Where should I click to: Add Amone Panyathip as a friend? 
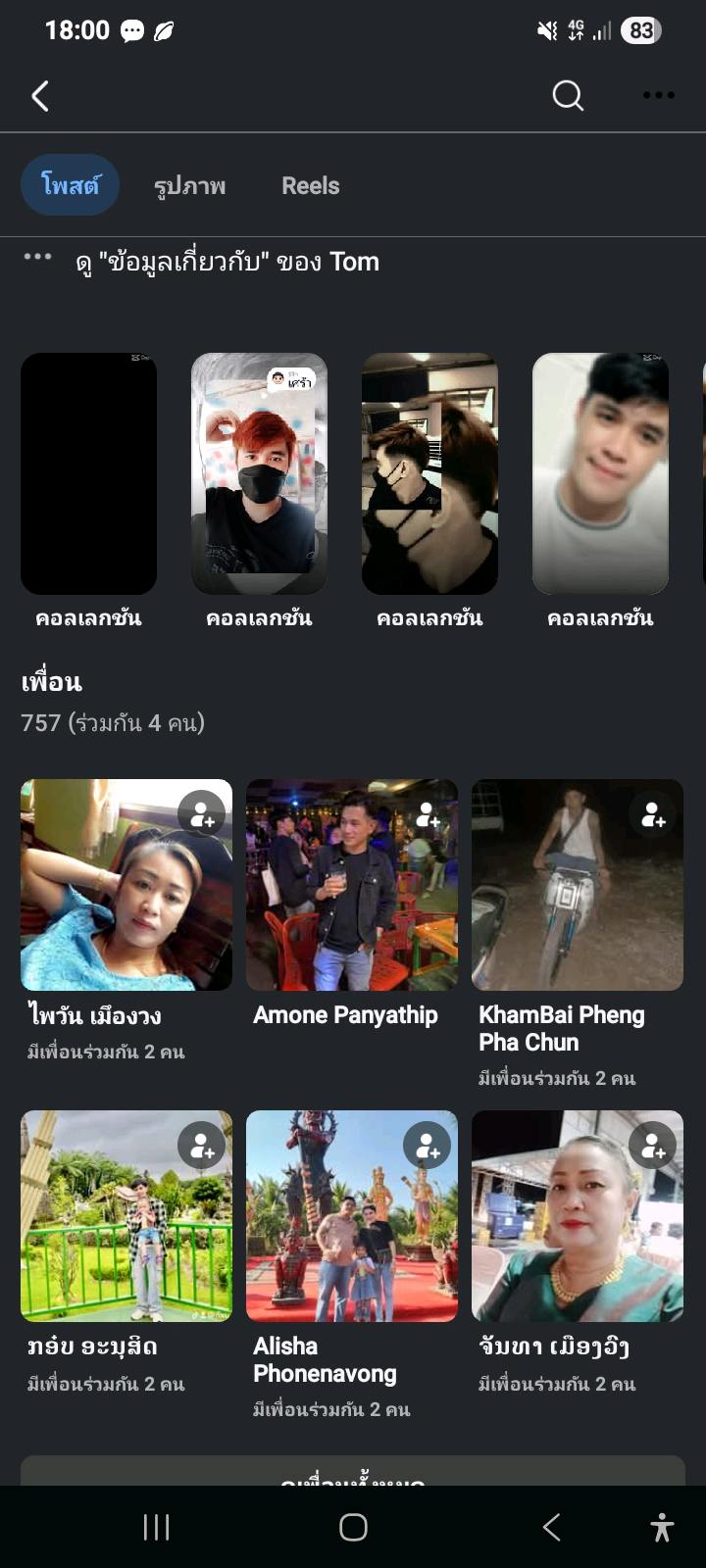[428, 814]
